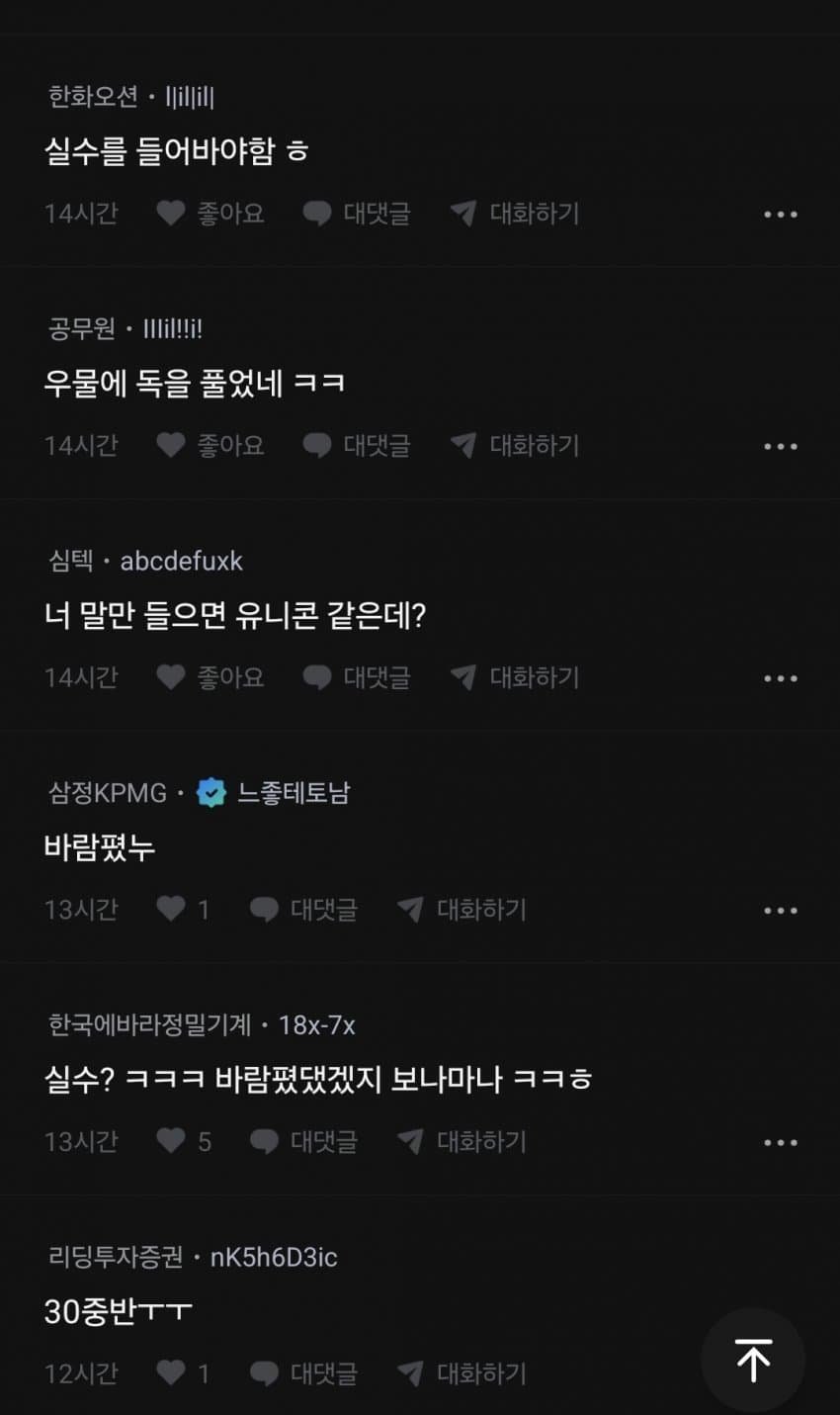
Task: Reply to the 심텍 comment
Action: click(x=356, y=678)
